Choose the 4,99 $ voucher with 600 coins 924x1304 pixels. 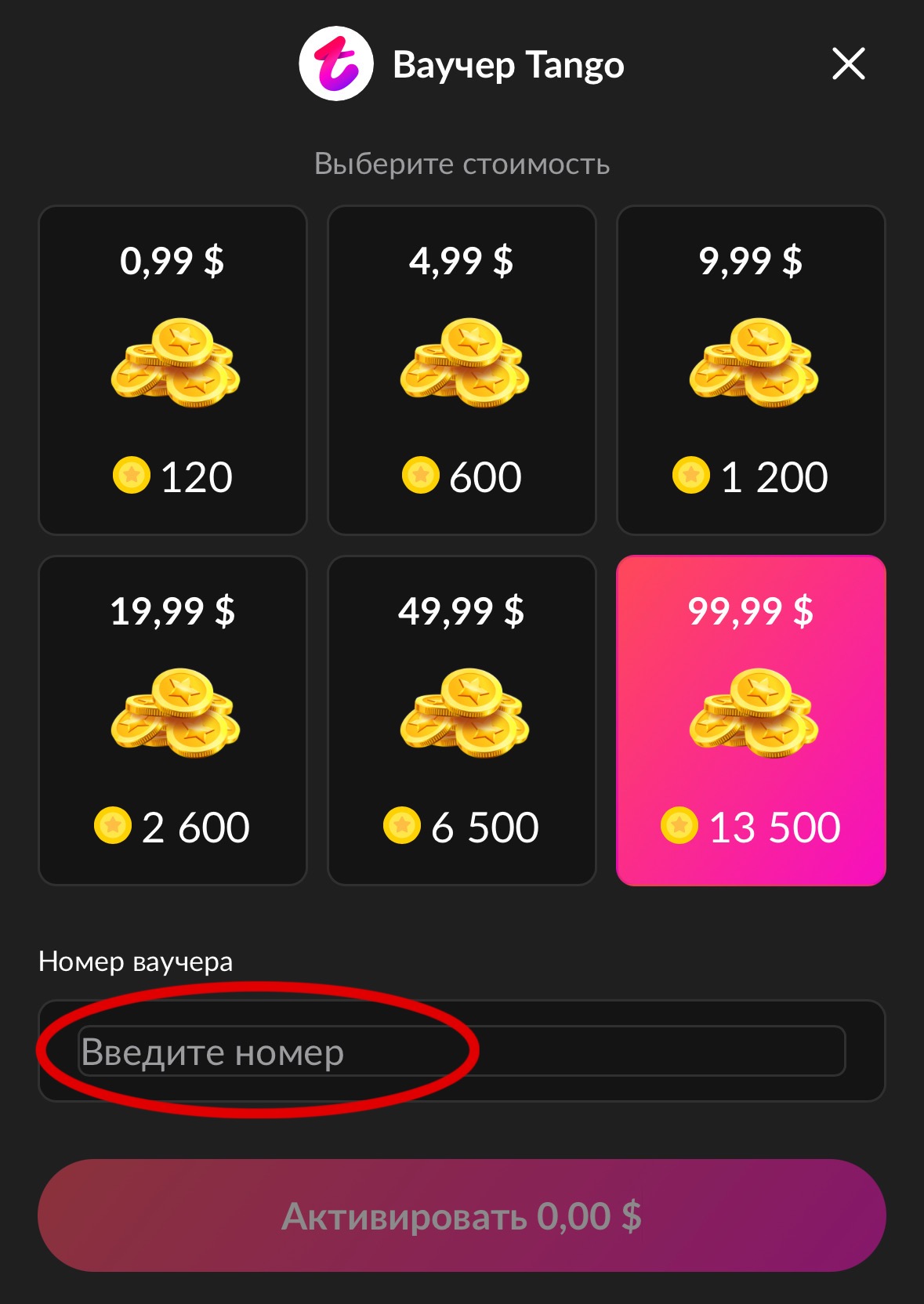(x=462, y=370)
